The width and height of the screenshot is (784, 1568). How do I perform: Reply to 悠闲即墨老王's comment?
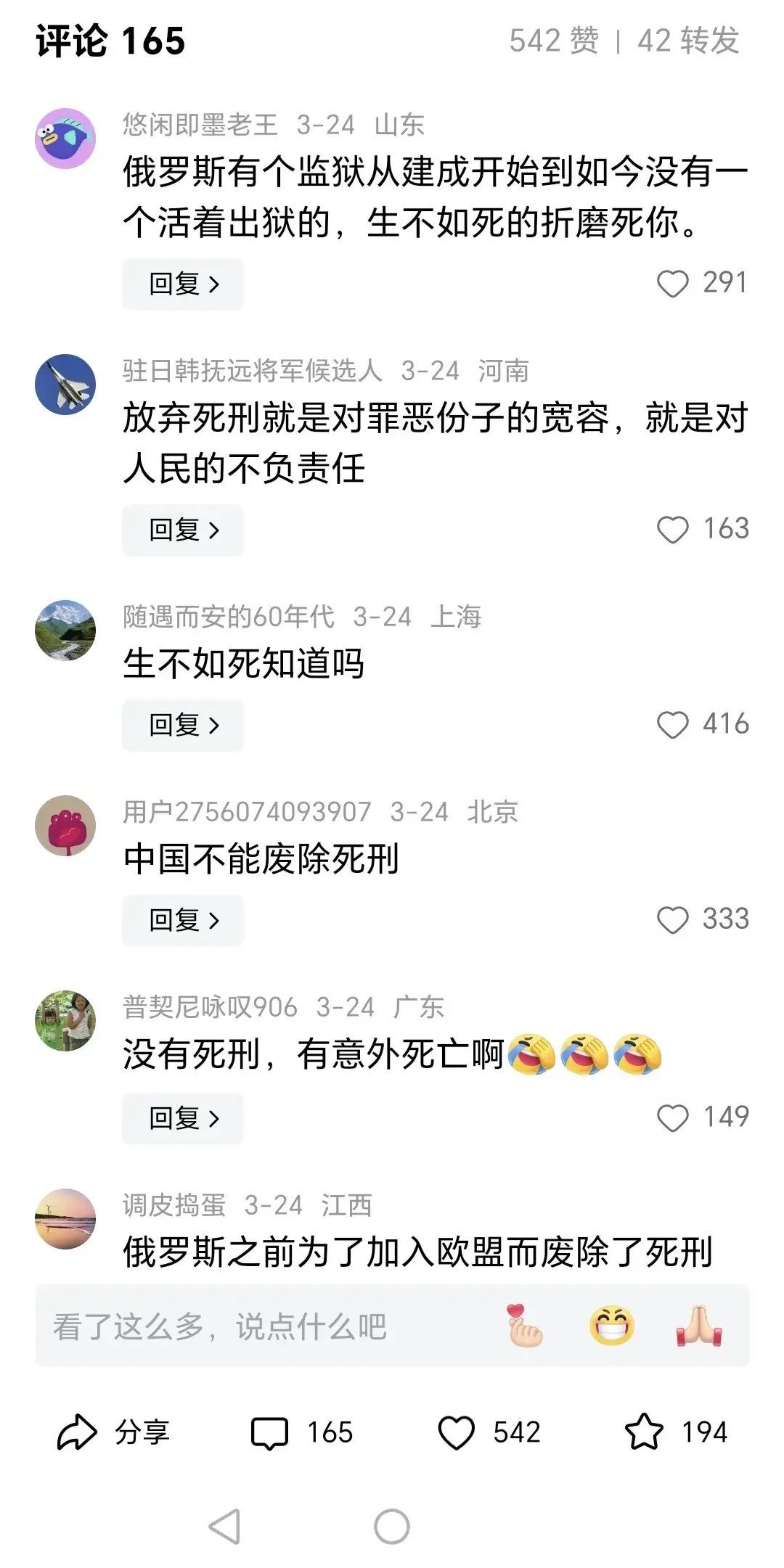(x=183, y=284)
